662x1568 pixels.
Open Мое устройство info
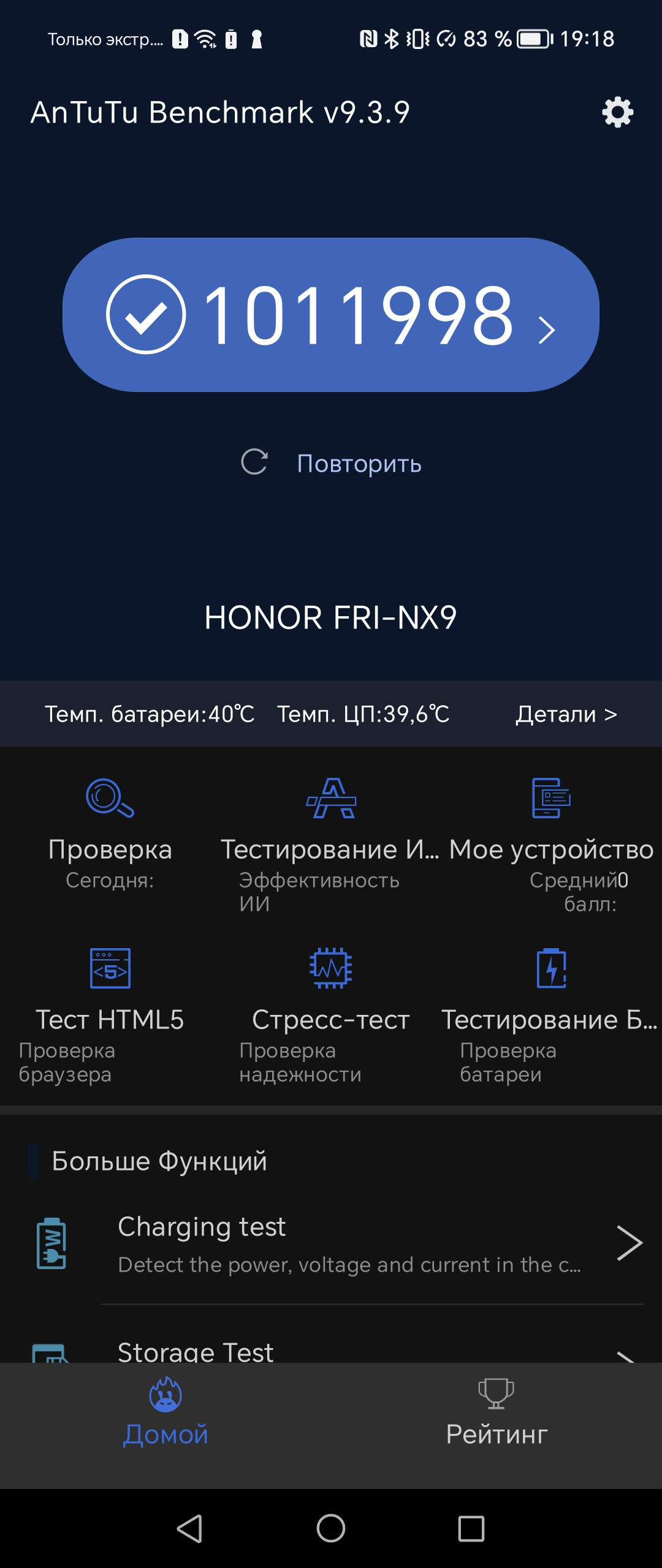coord(551,839)
